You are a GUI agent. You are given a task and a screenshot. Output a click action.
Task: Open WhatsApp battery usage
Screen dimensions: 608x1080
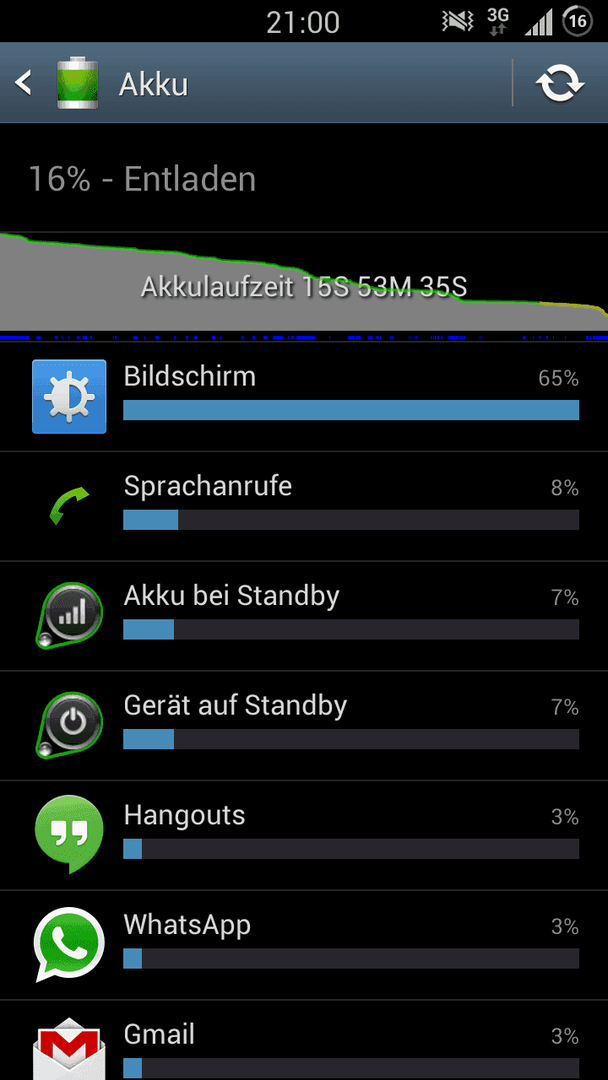point(304,945)
